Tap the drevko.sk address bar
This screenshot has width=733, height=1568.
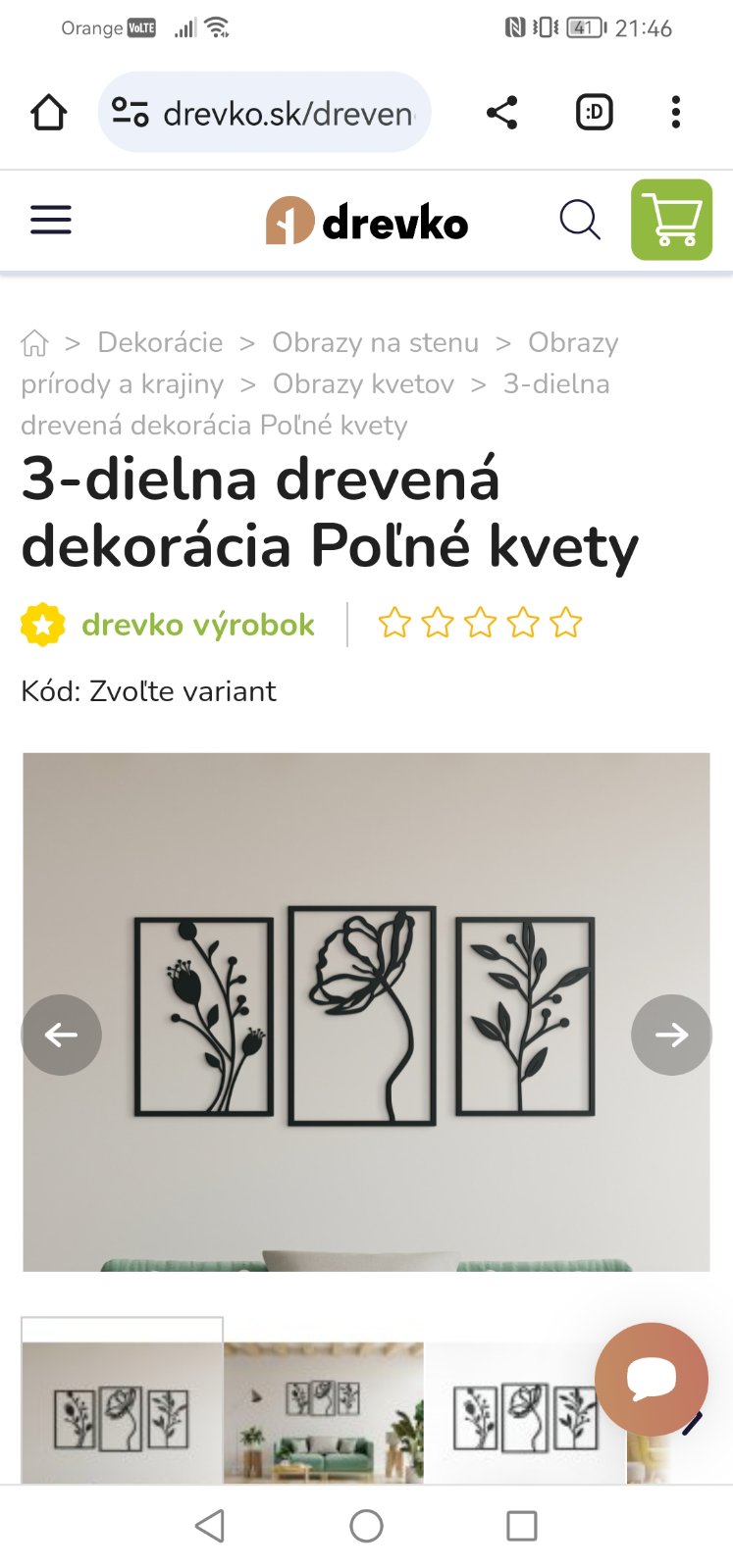point(265,113)
